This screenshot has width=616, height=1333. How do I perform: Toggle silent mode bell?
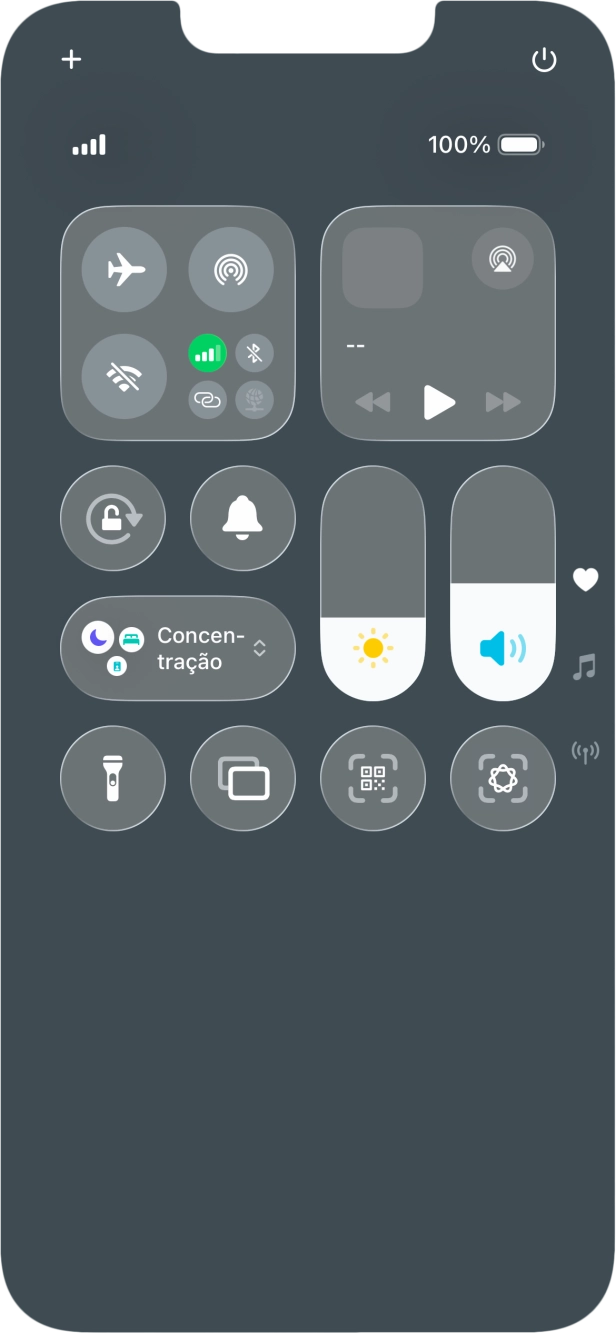point(243,518)
